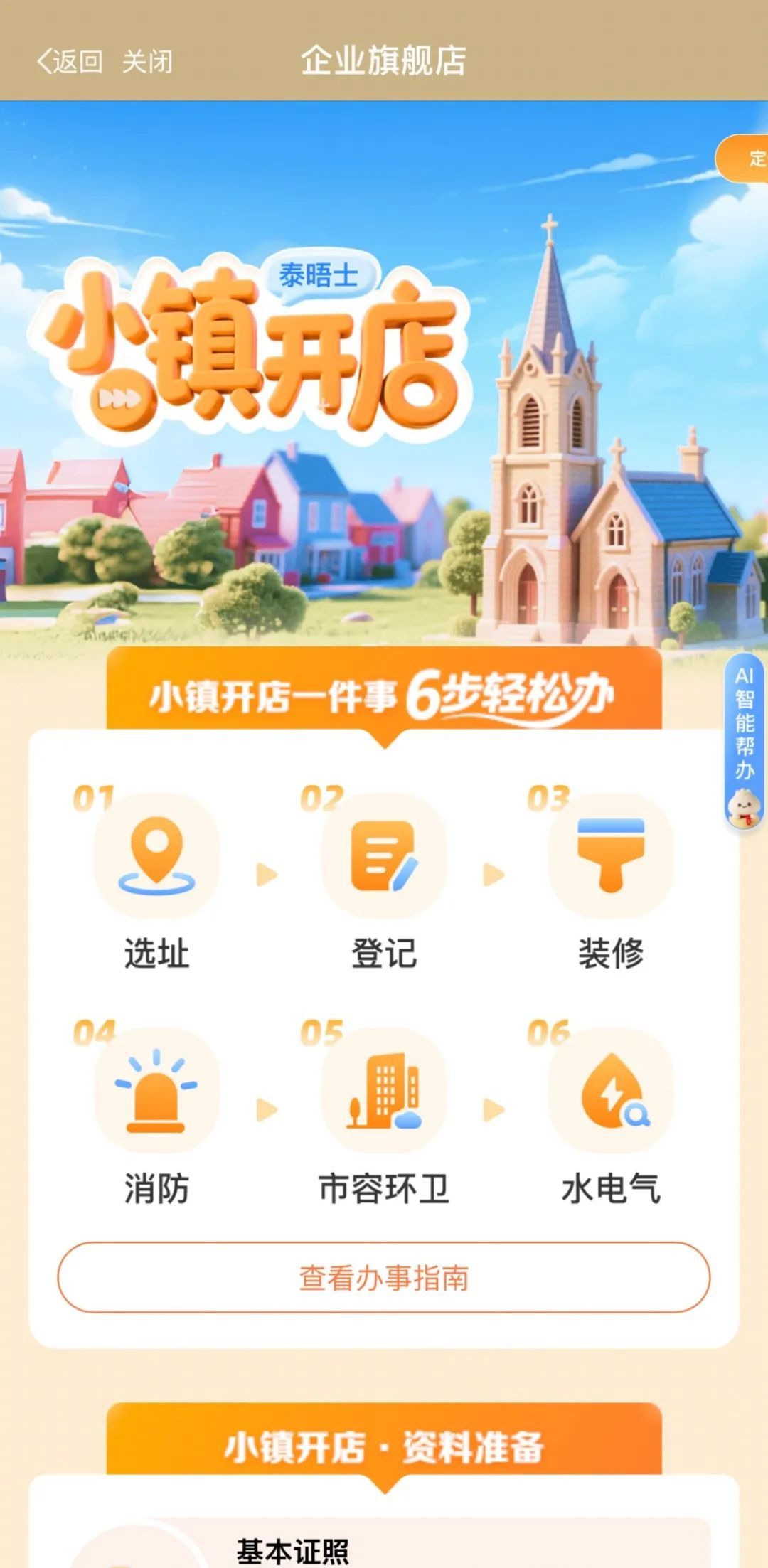Go back using the 返回 button
Image resolution: width=768 pixels, height=1568 pixels.
pyautogui.click(x=70, y=61)
